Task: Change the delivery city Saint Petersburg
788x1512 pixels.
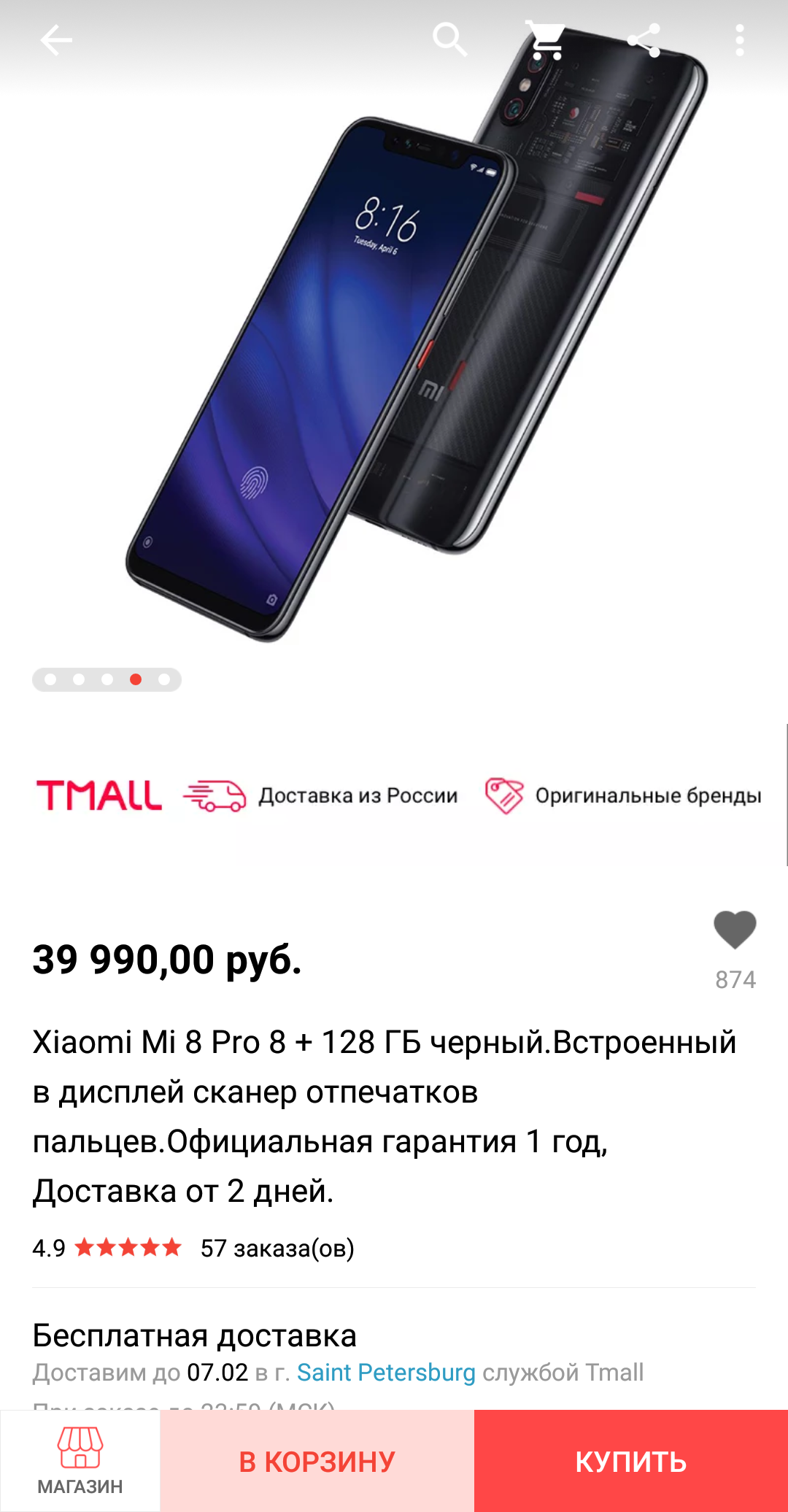Action: (386, 1373)
